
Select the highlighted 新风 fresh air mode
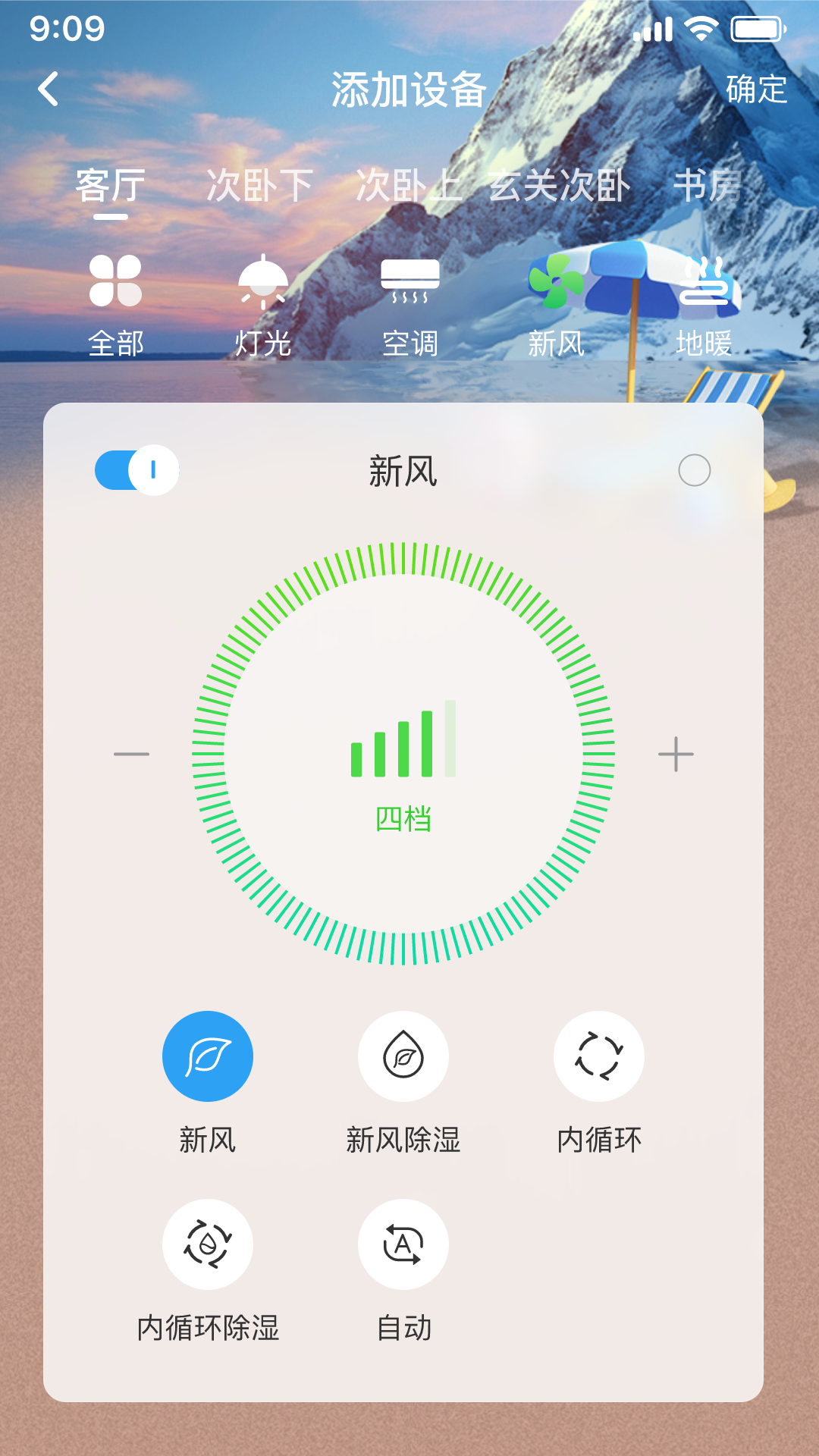(207, 1056)
